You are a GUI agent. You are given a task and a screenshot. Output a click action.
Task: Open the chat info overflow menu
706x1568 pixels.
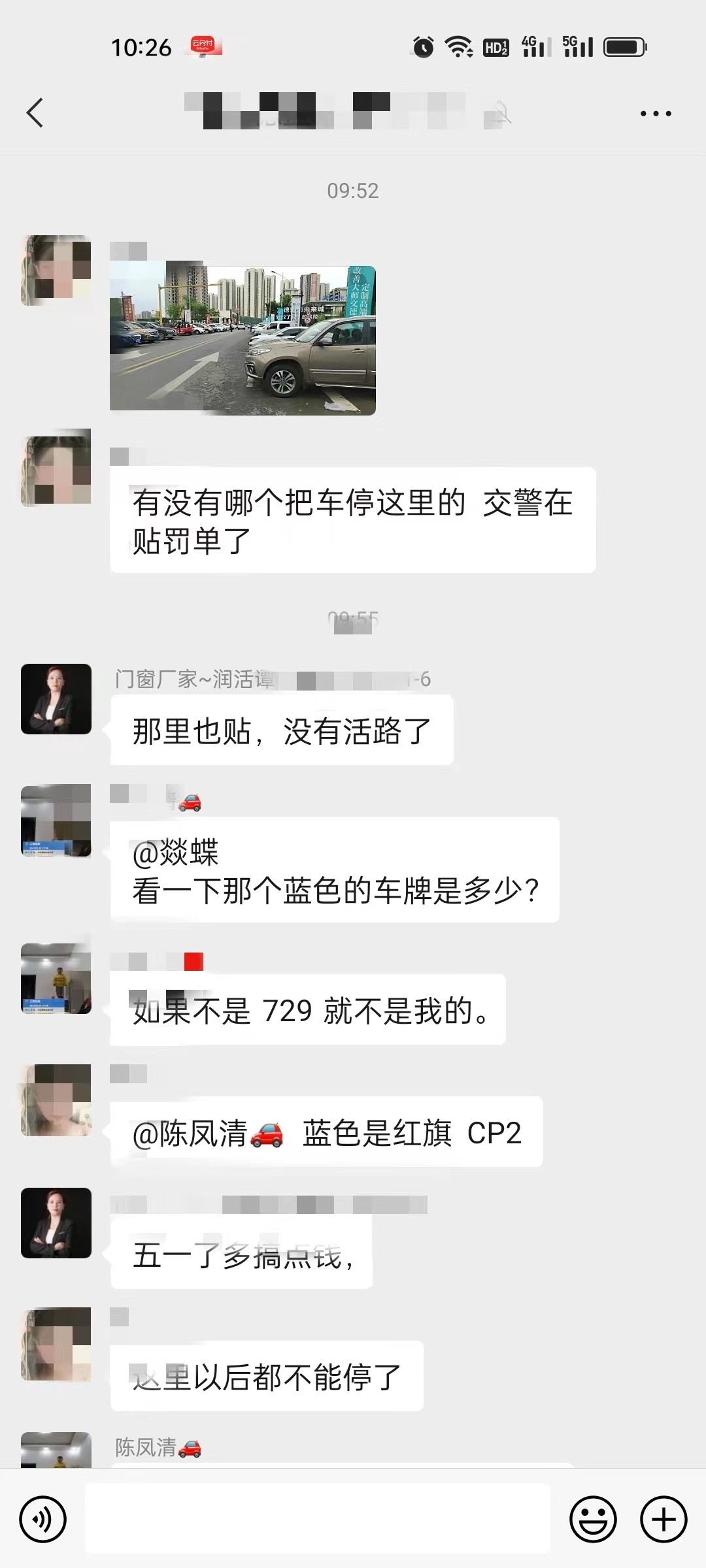tap(655, 114)
